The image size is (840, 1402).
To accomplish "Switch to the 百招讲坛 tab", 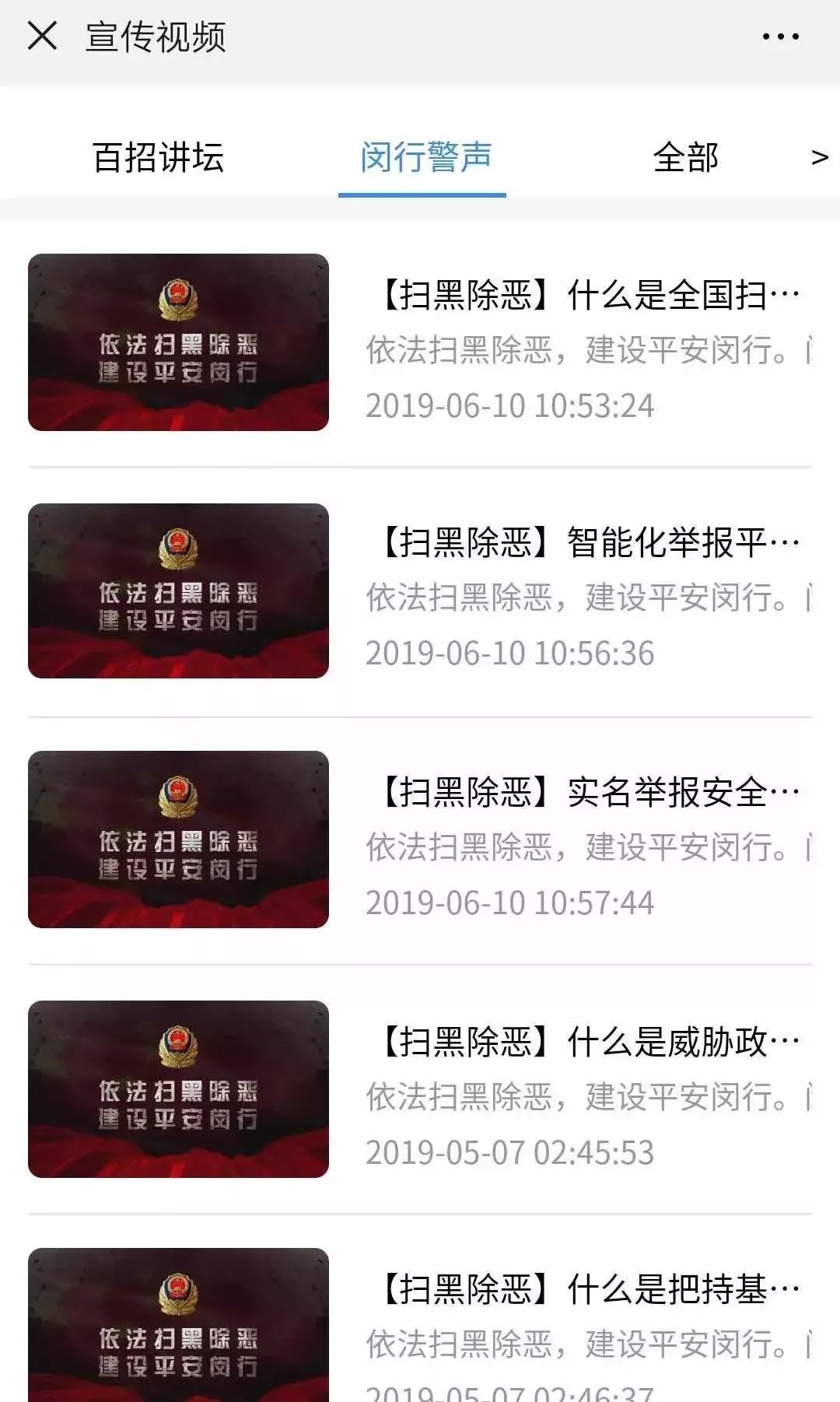I will point(159,157).
